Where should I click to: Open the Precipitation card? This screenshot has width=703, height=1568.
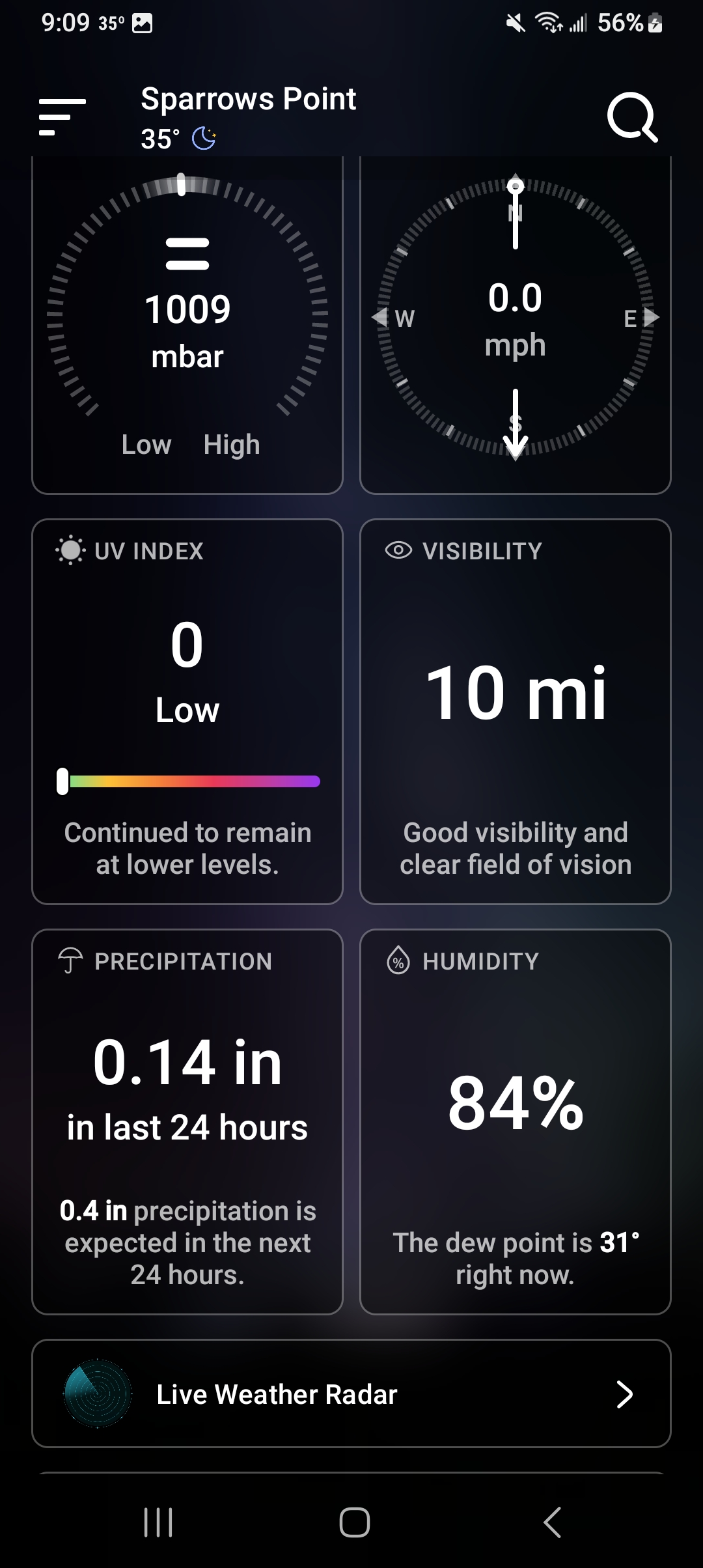pos(187,1121)
